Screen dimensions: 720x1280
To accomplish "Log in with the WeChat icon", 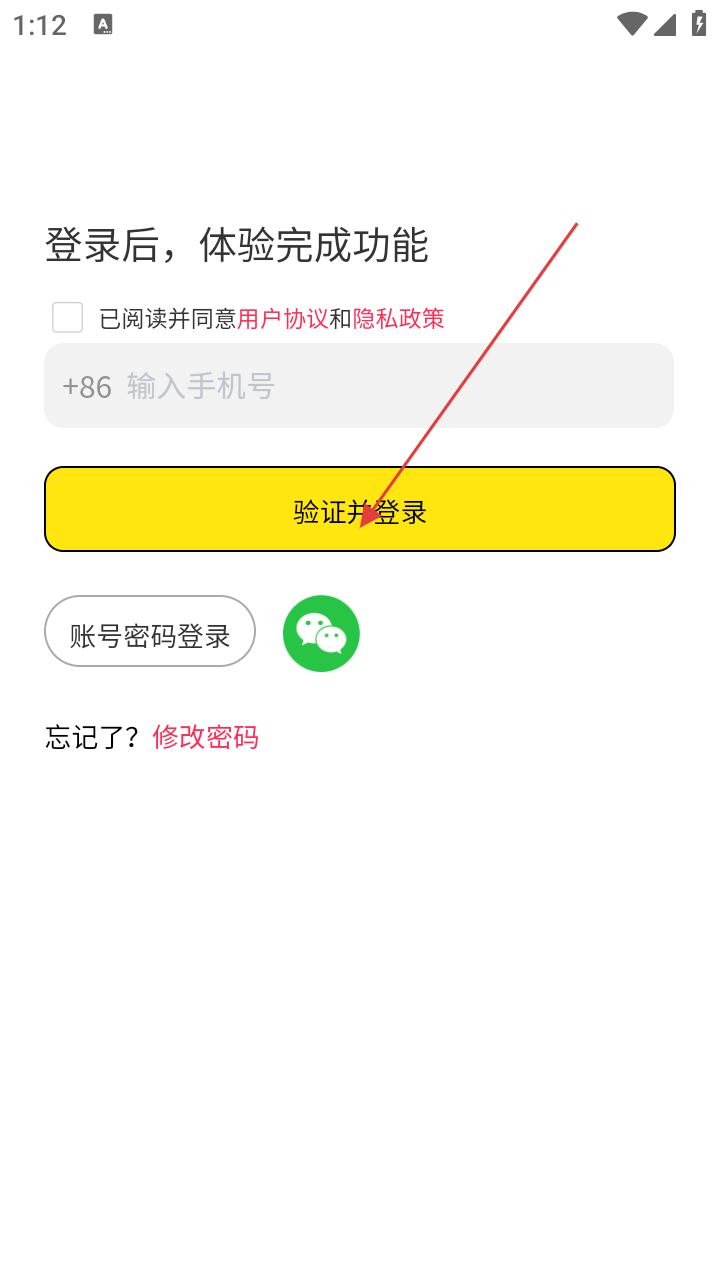I will (321, 633).
